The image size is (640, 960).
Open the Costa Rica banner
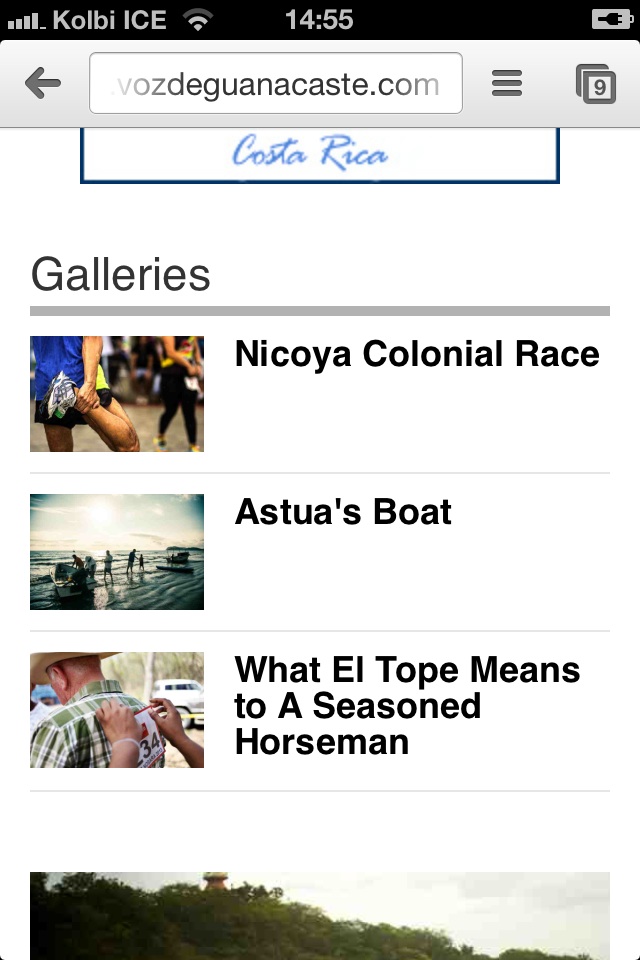click(x=319, y=155)
